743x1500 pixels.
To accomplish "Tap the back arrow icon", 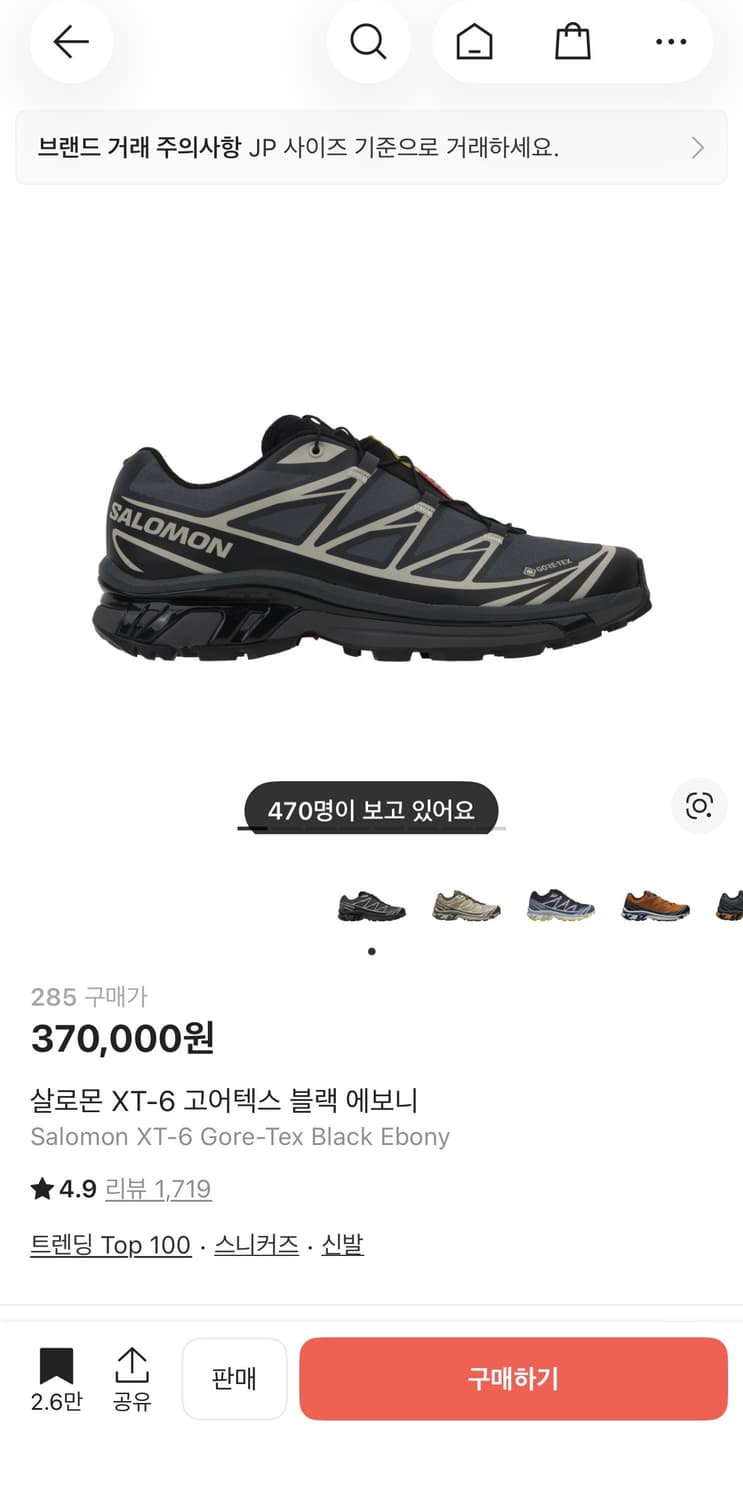I will pyautogui.click(x=70, y=41).
